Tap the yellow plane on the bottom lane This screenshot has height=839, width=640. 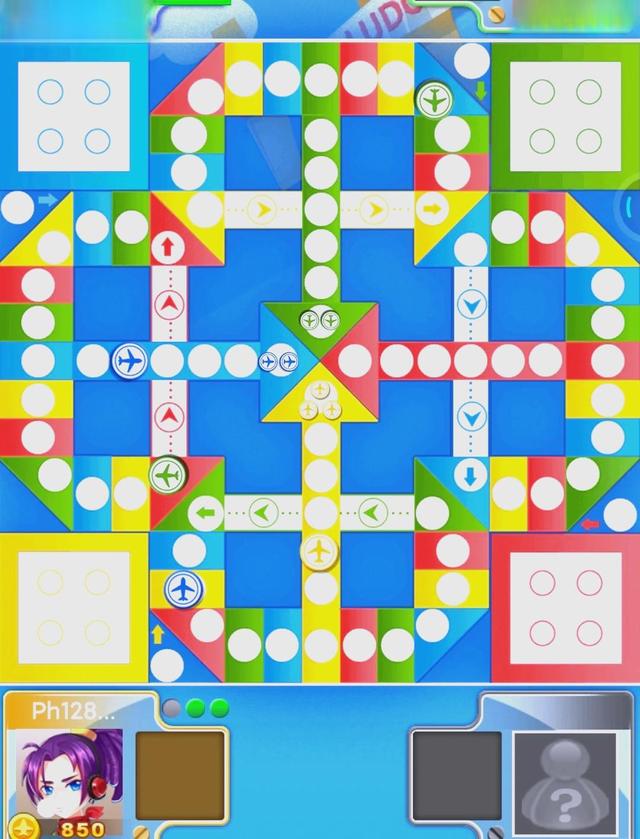[x=319, y=551]
